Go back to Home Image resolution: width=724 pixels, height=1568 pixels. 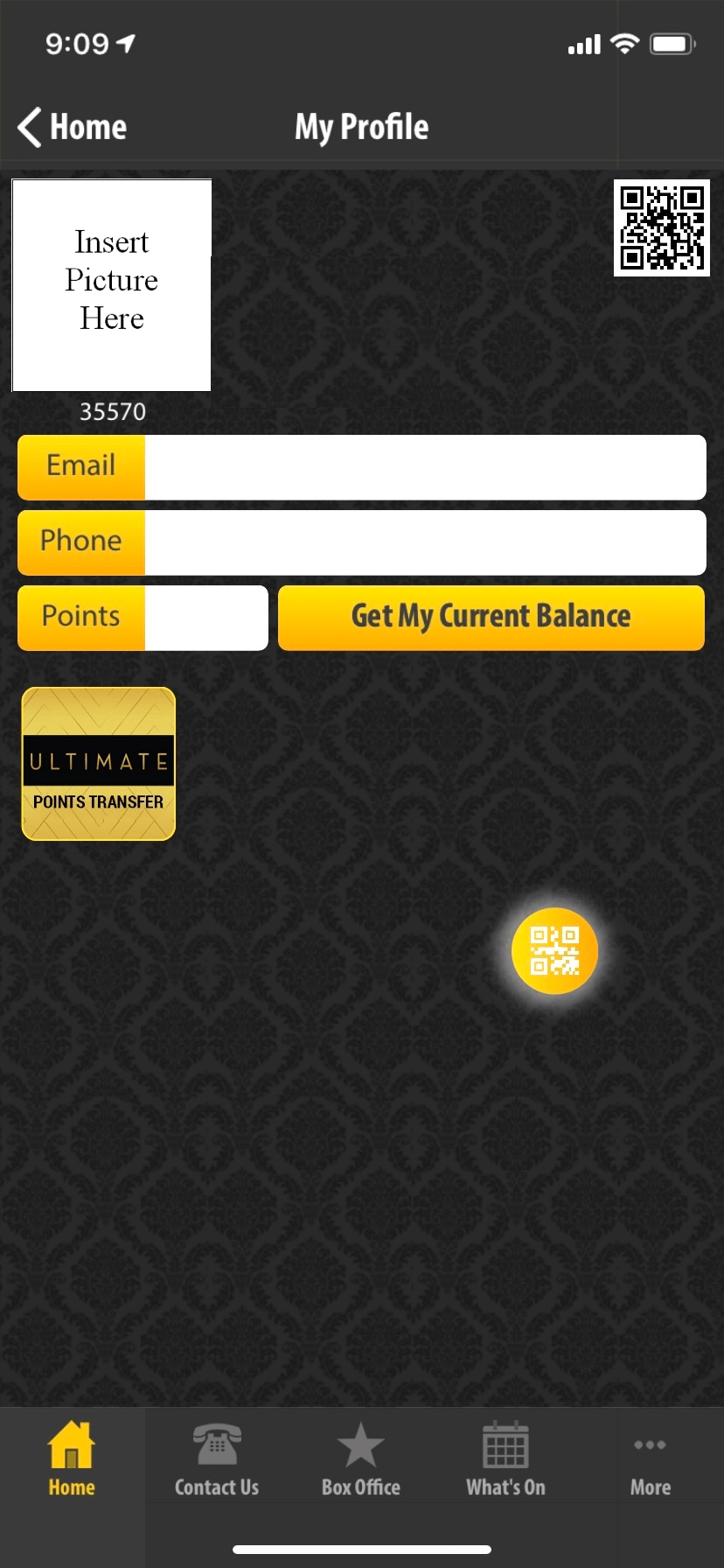(x=73, y=127)
